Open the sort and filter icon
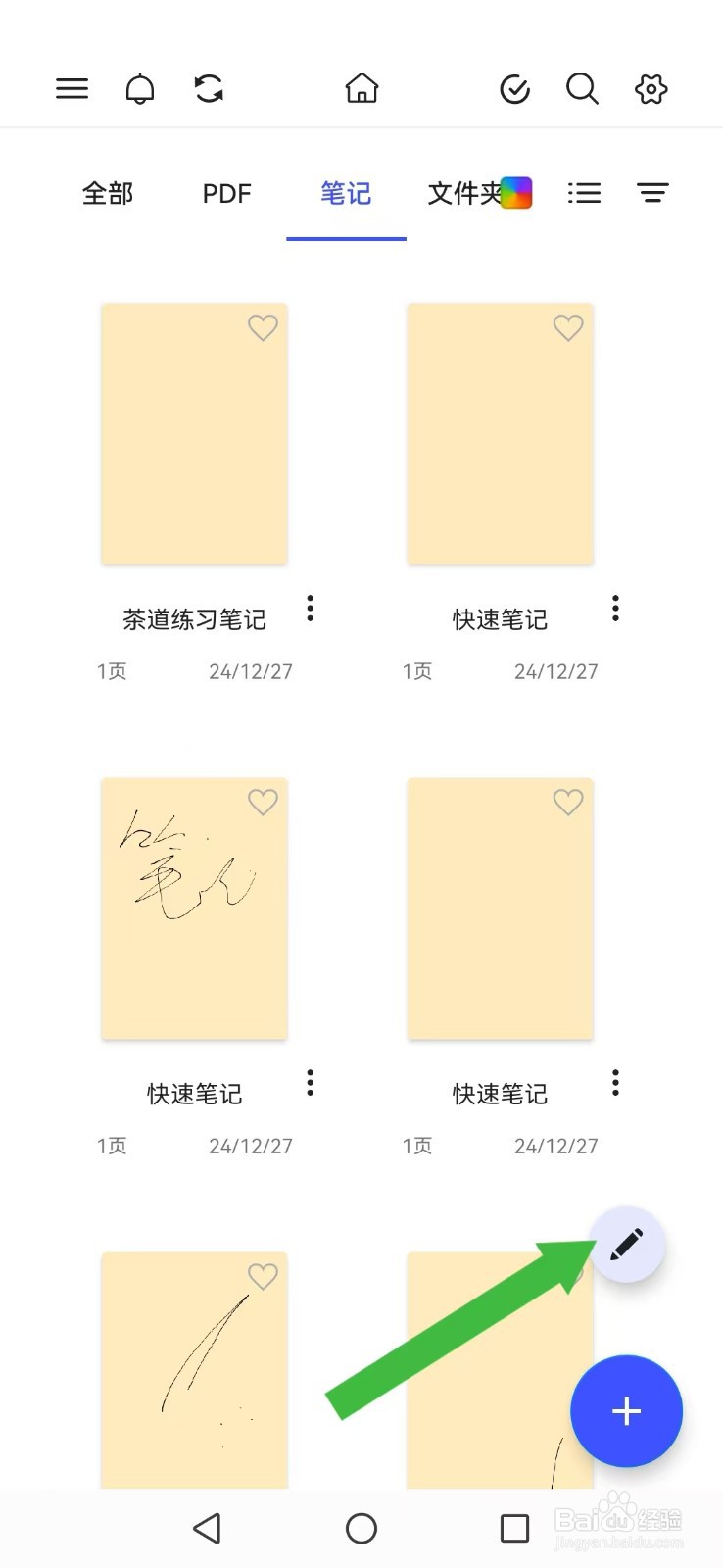This screenshot has width=723, height=1568. (x=652, y=193)
